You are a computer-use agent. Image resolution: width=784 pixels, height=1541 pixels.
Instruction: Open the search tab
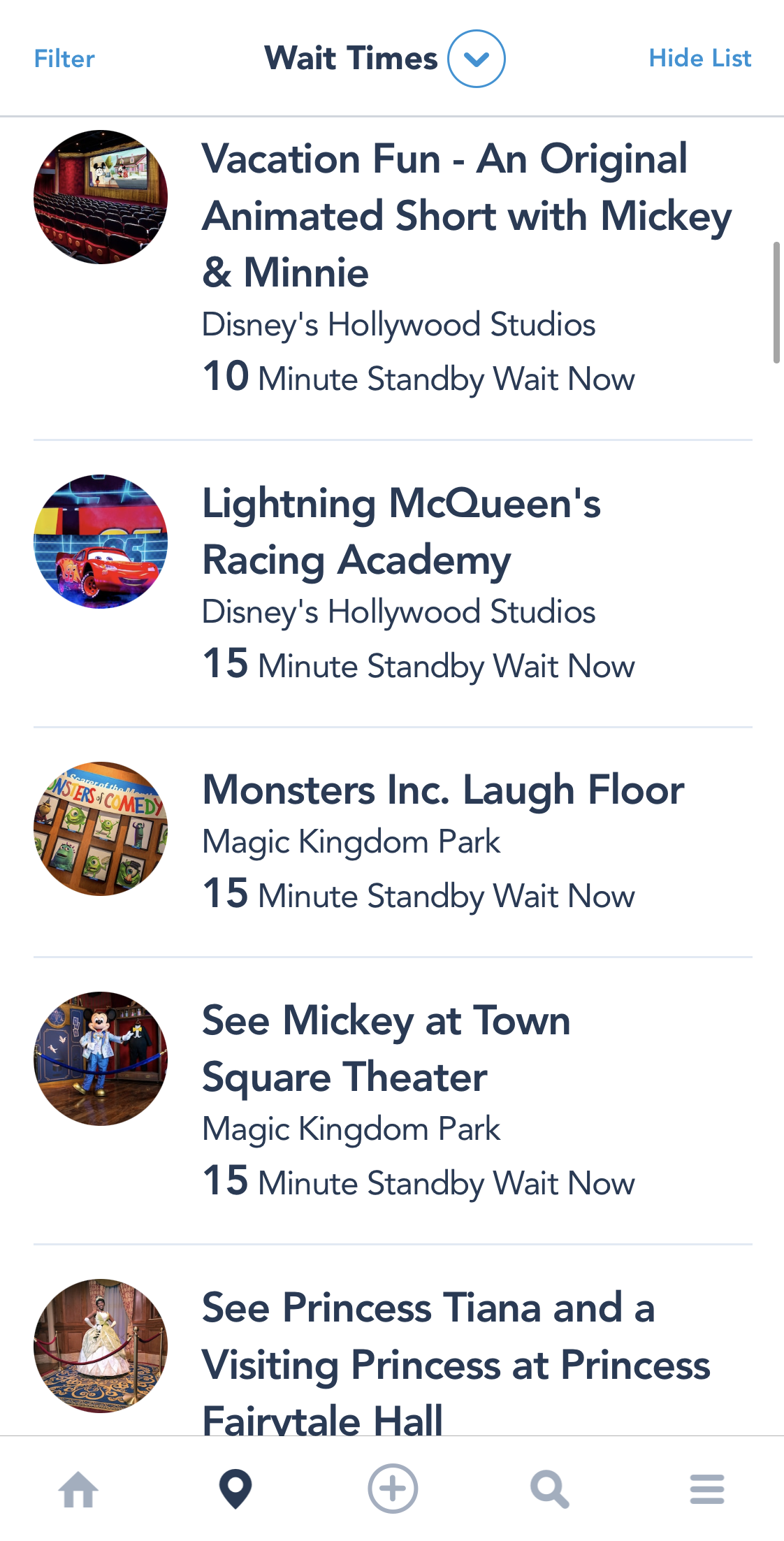tap(549, 1489)
